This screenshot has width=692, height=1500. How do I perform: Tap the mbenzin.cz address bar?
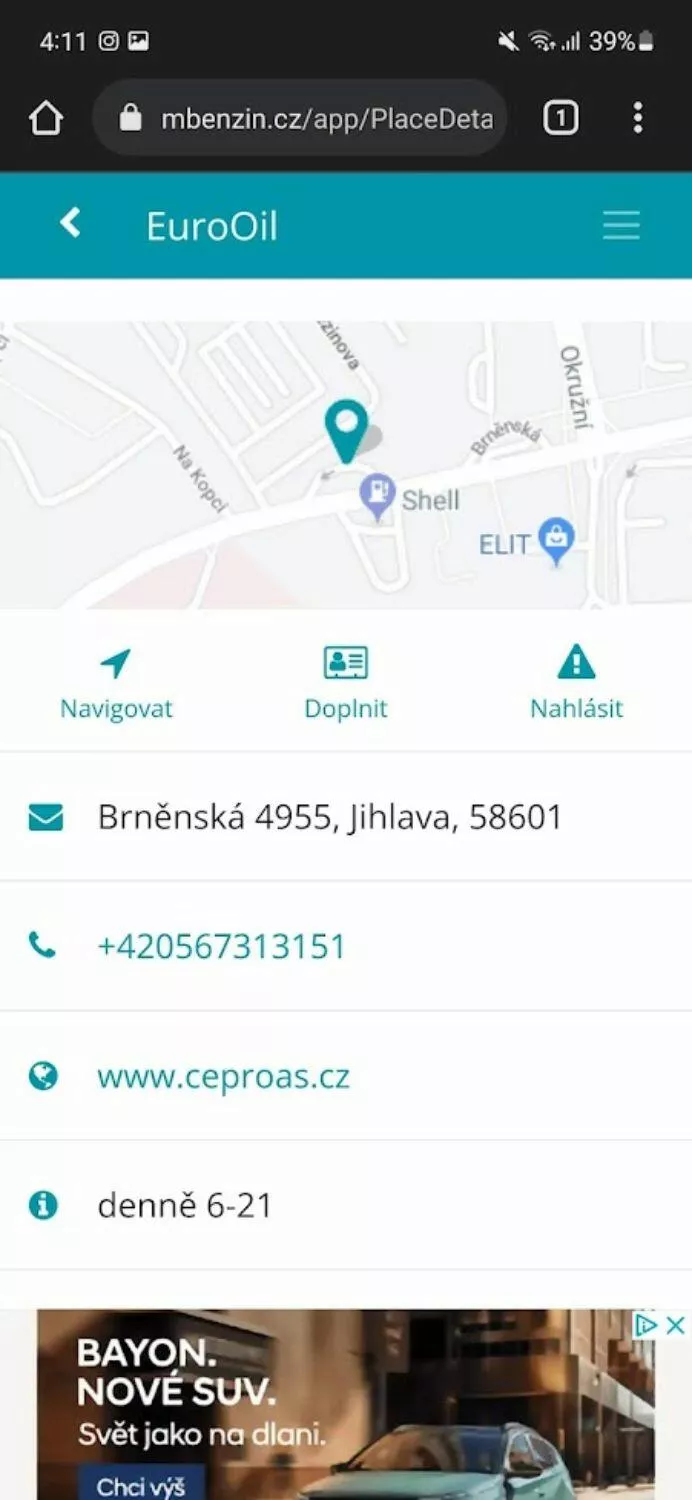click(300, 119)
